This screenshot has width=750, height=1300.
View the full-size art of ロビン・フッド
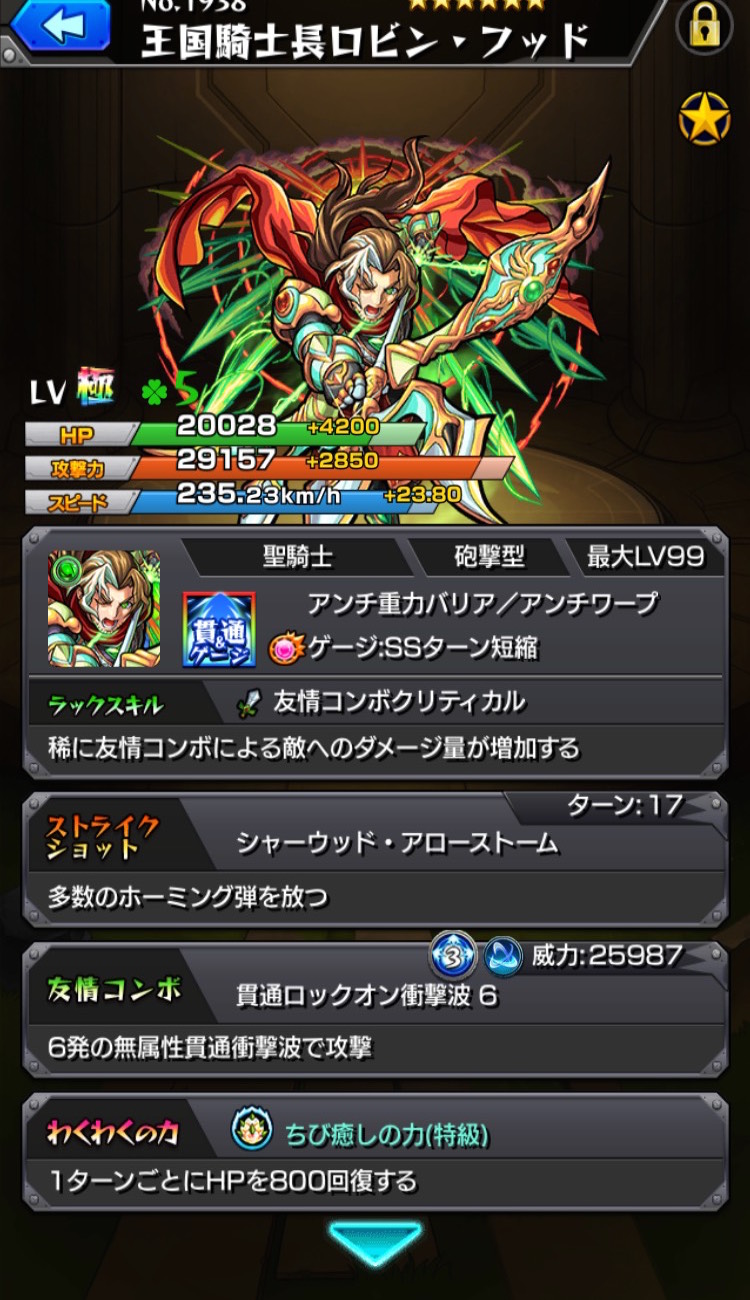pos(390,300)
